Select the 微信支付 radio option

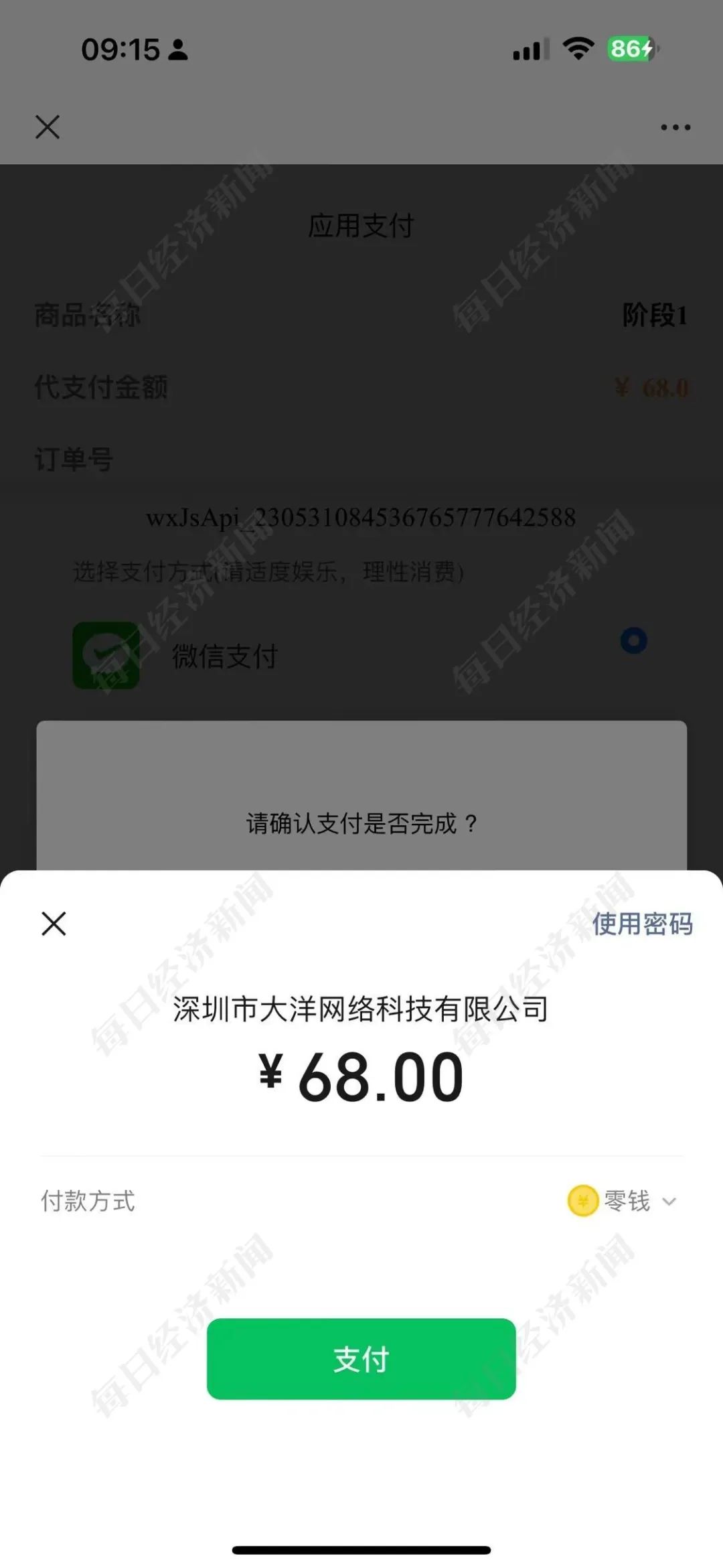[x=633, y=641]
